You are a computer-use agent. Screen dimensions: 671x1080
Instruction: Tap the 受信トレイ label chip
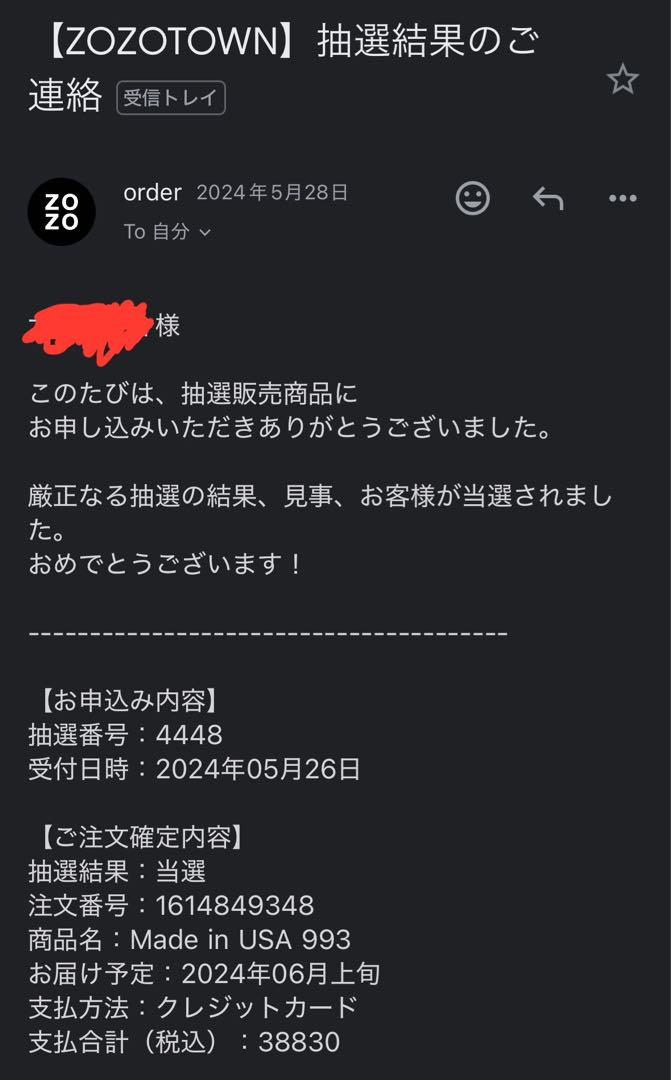pyautogui.click(x=171, y=98)
